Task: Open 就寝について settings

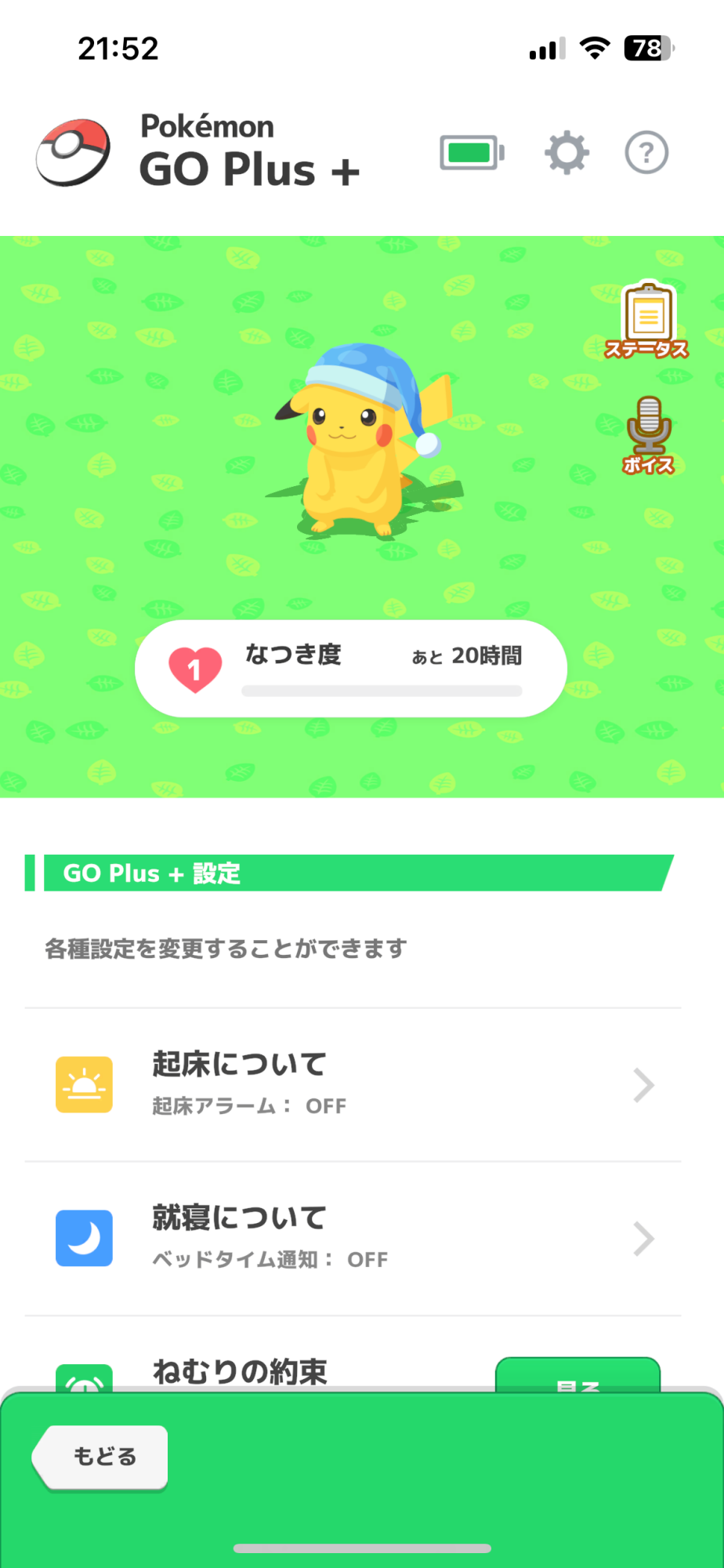Action: coord(353,1239)
